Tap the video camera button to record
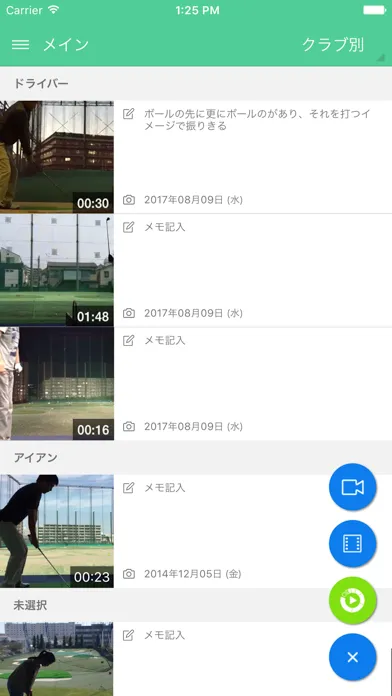 (x=352, y=487)
